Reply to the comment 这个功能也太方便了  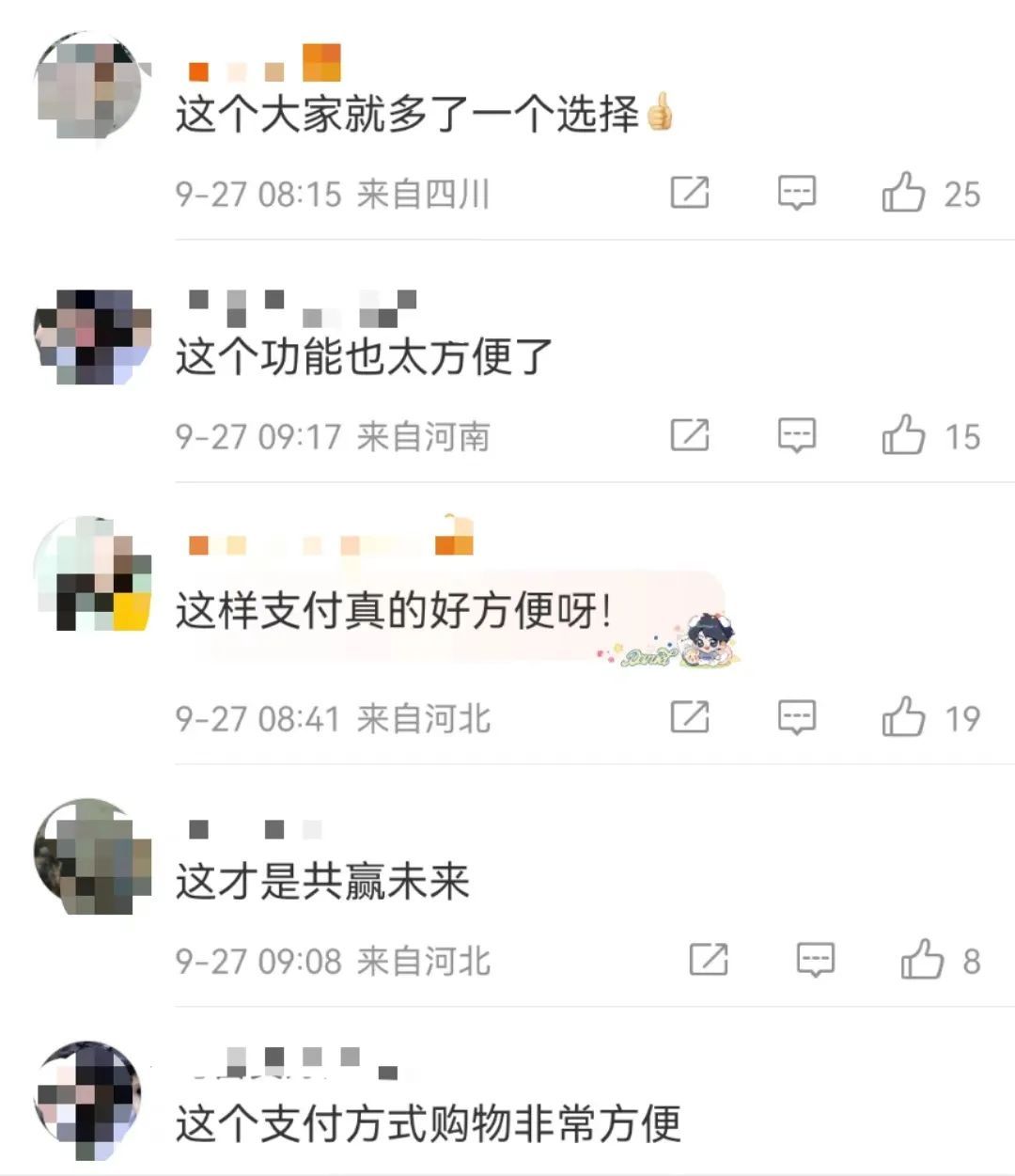(797, 435)
